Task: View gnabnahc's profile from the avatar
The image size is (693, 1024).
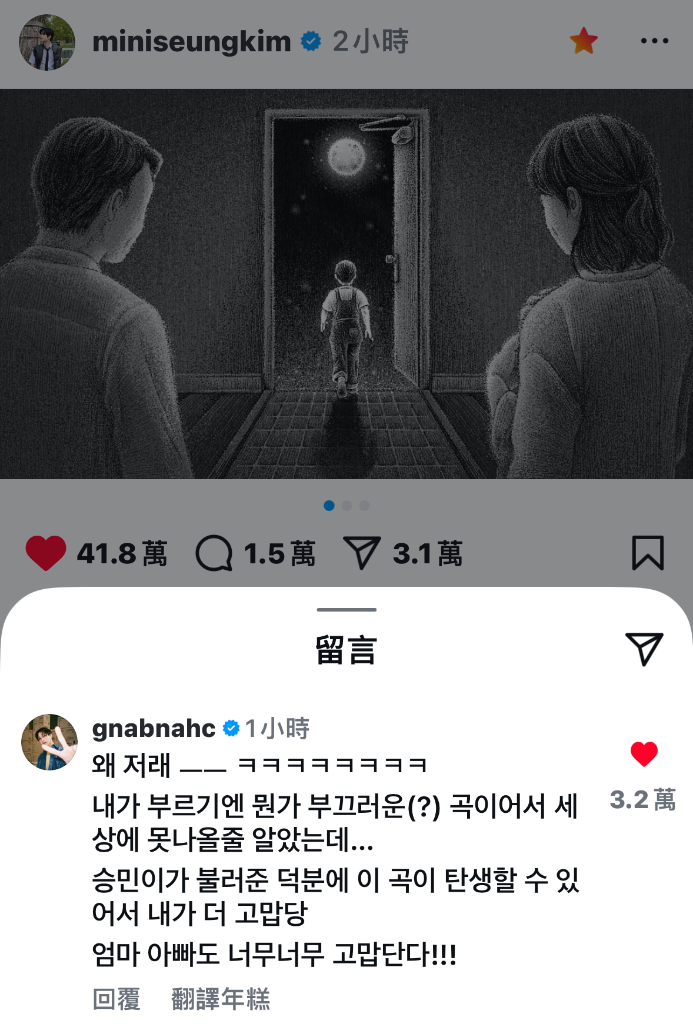Action: click(49, 742)
